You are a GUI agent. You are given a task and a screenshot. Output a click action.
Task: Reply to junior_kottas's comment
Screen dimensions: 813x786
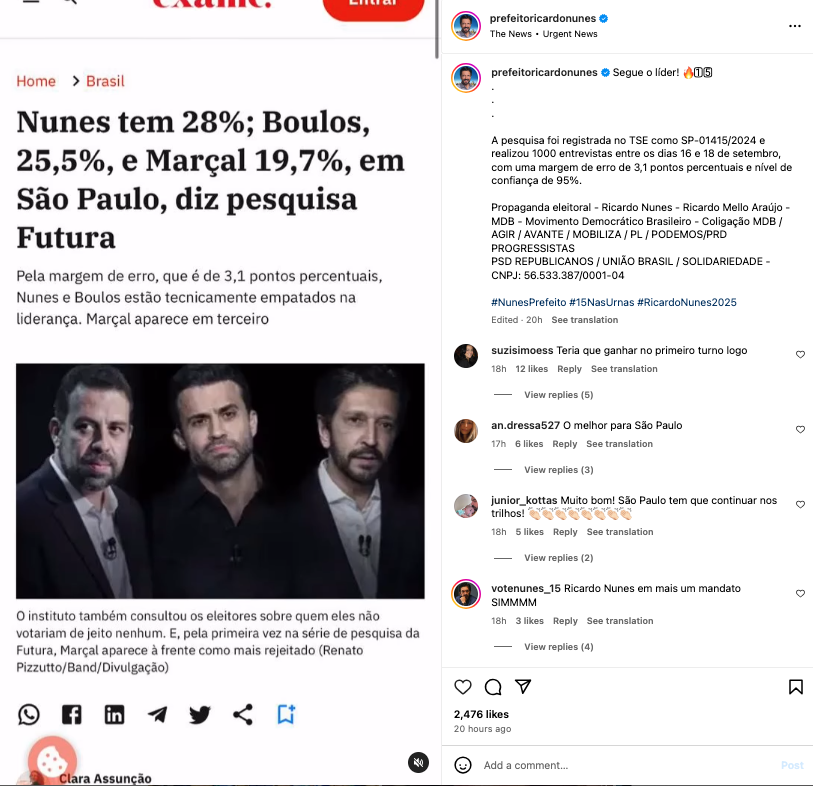[x=565, y=532]
